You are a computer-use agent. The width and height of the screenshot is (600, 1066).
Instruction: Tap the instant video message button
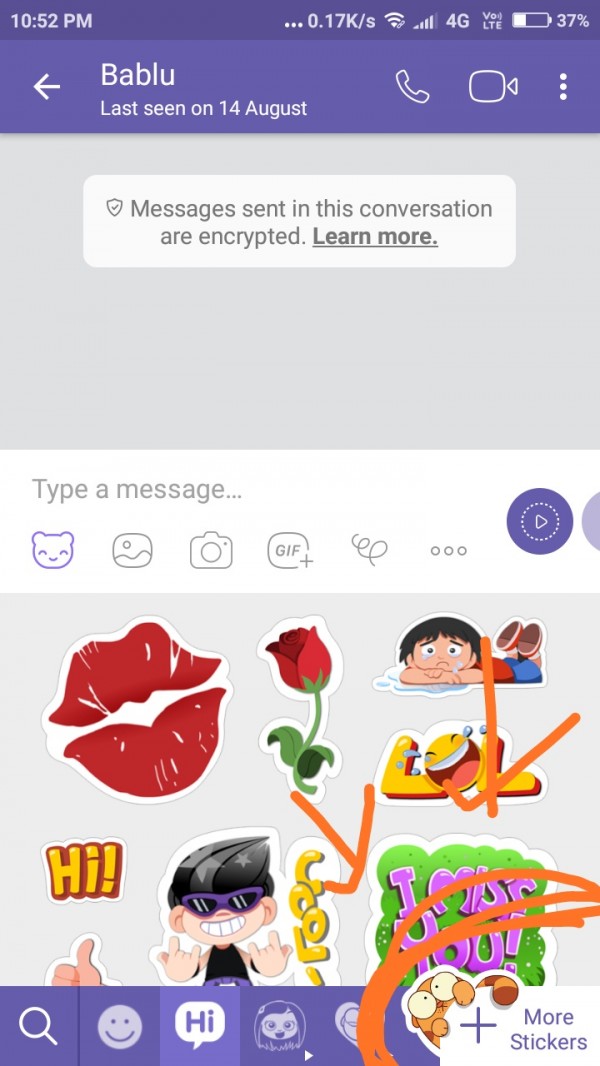(540, 522)
